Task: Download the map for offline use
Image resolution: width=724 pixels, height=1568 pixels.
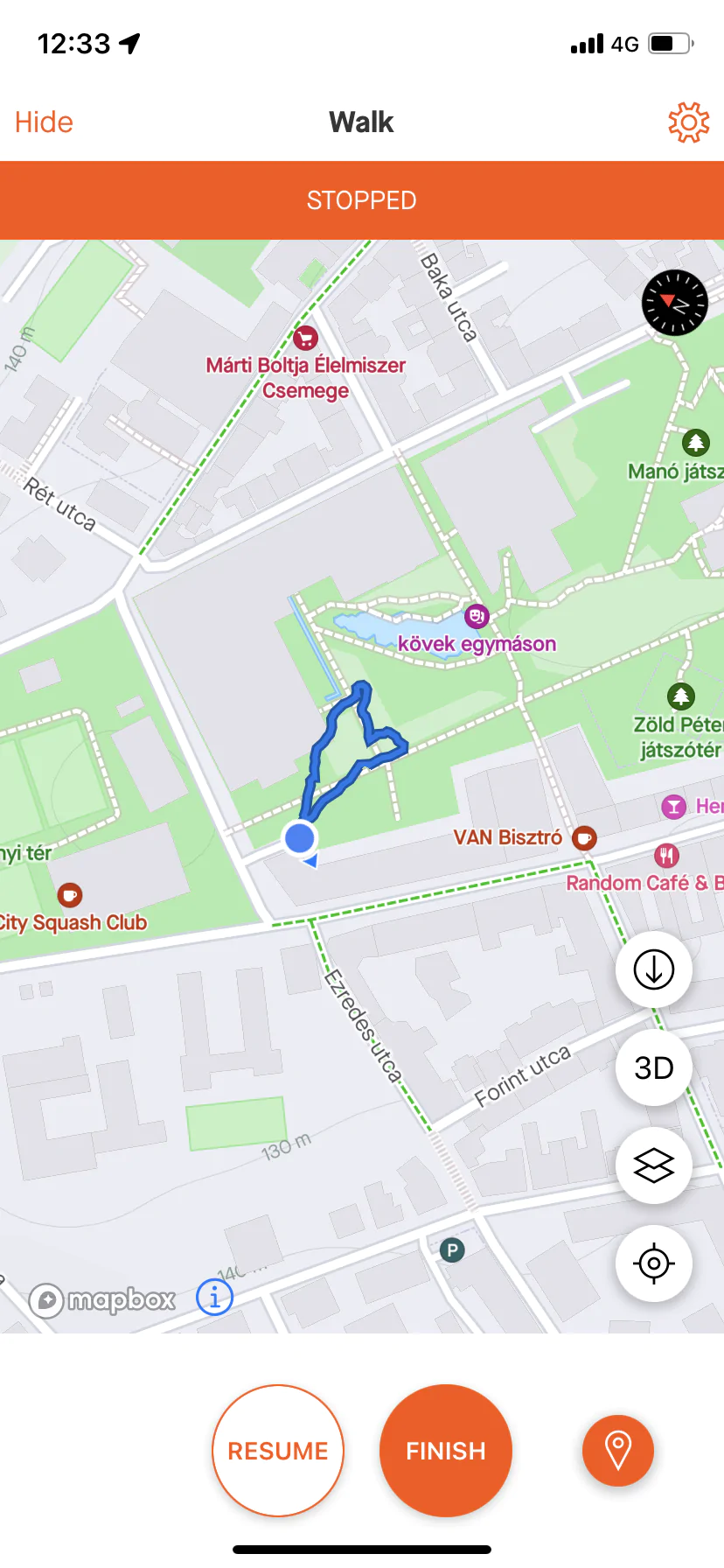Action: [653, 969]
